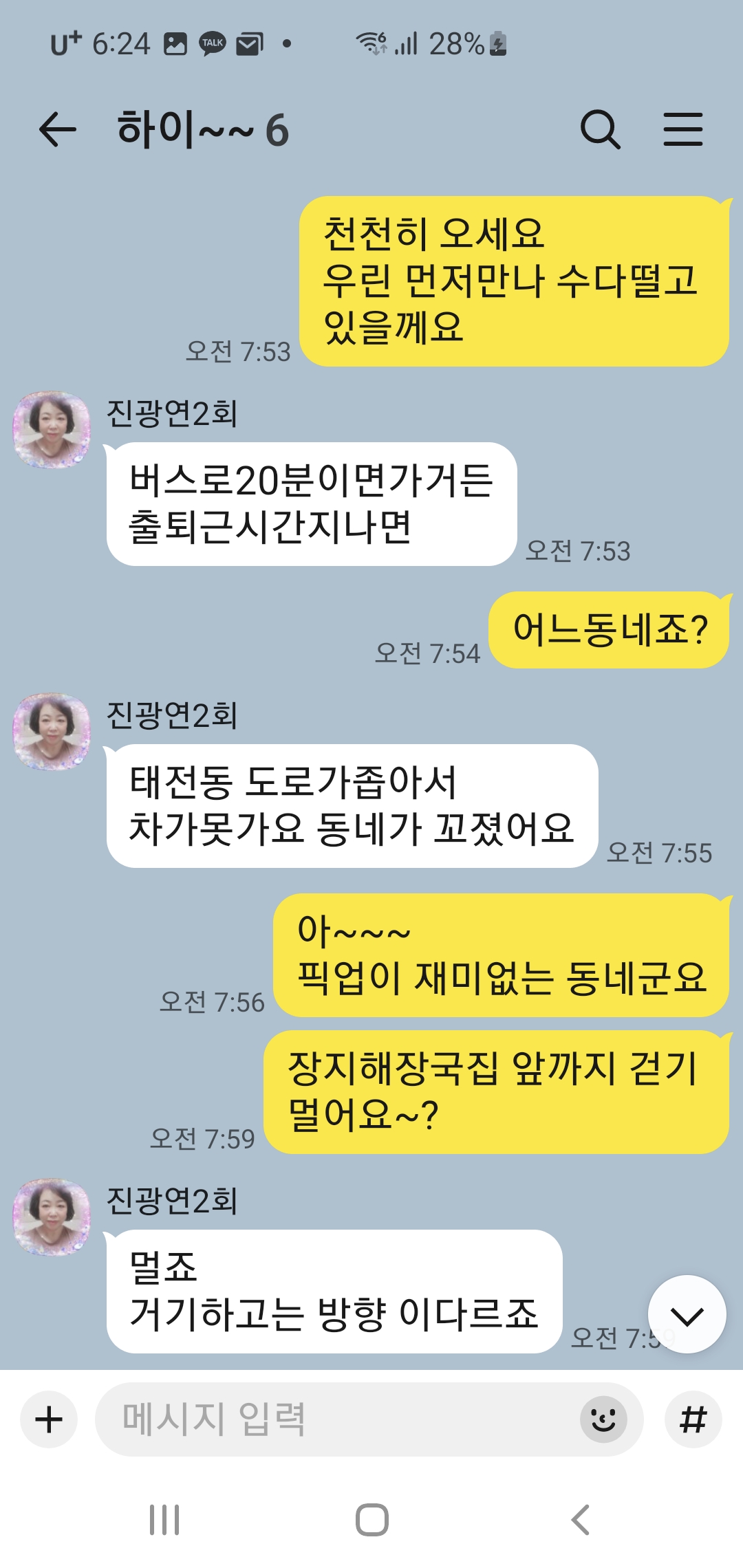Jump to the latest message with down arrow
743x1568 pixels.
[x=687, y=1315]
